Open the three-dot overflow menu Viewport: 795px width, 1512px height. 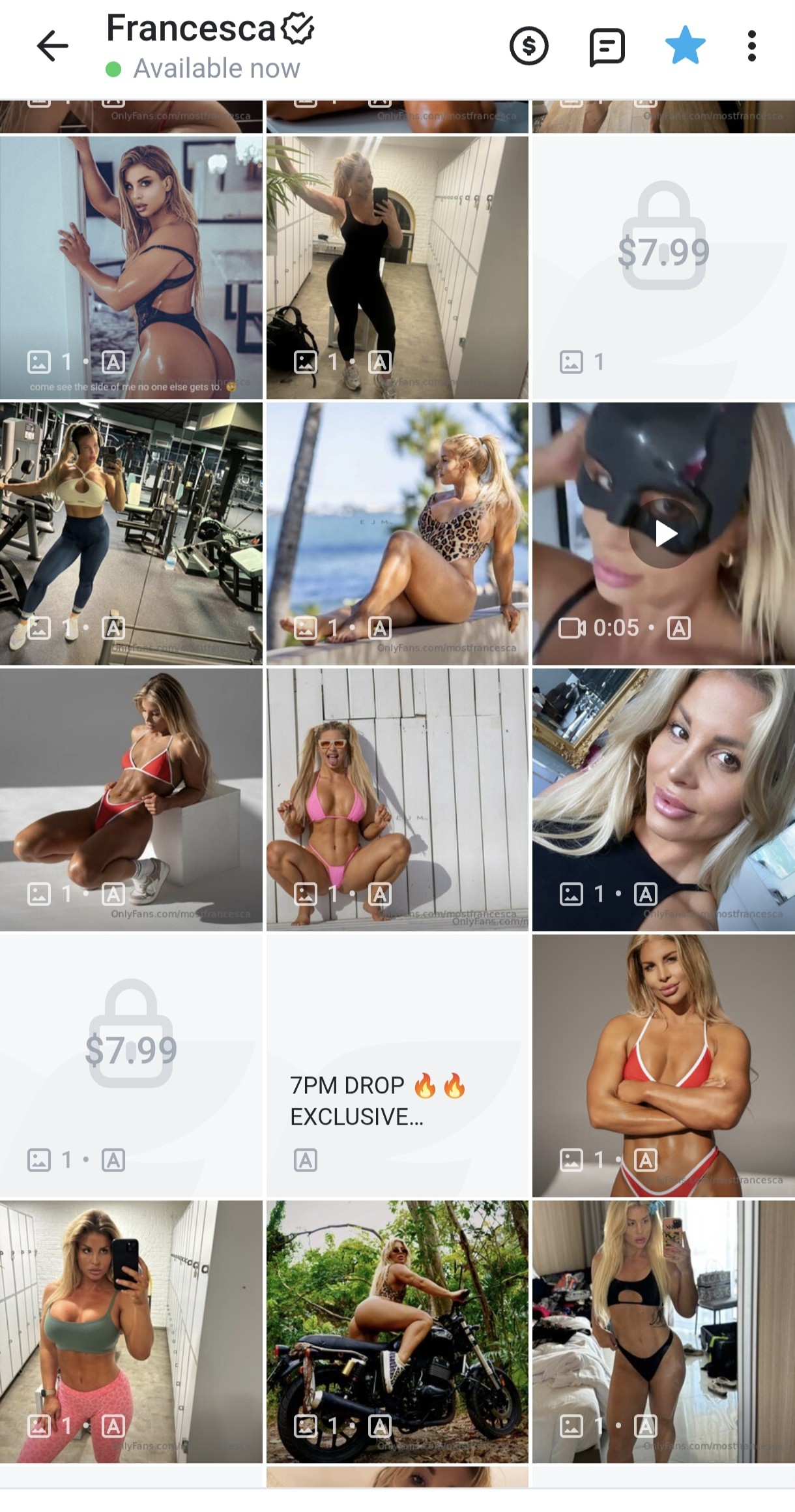tap(751, 46)
